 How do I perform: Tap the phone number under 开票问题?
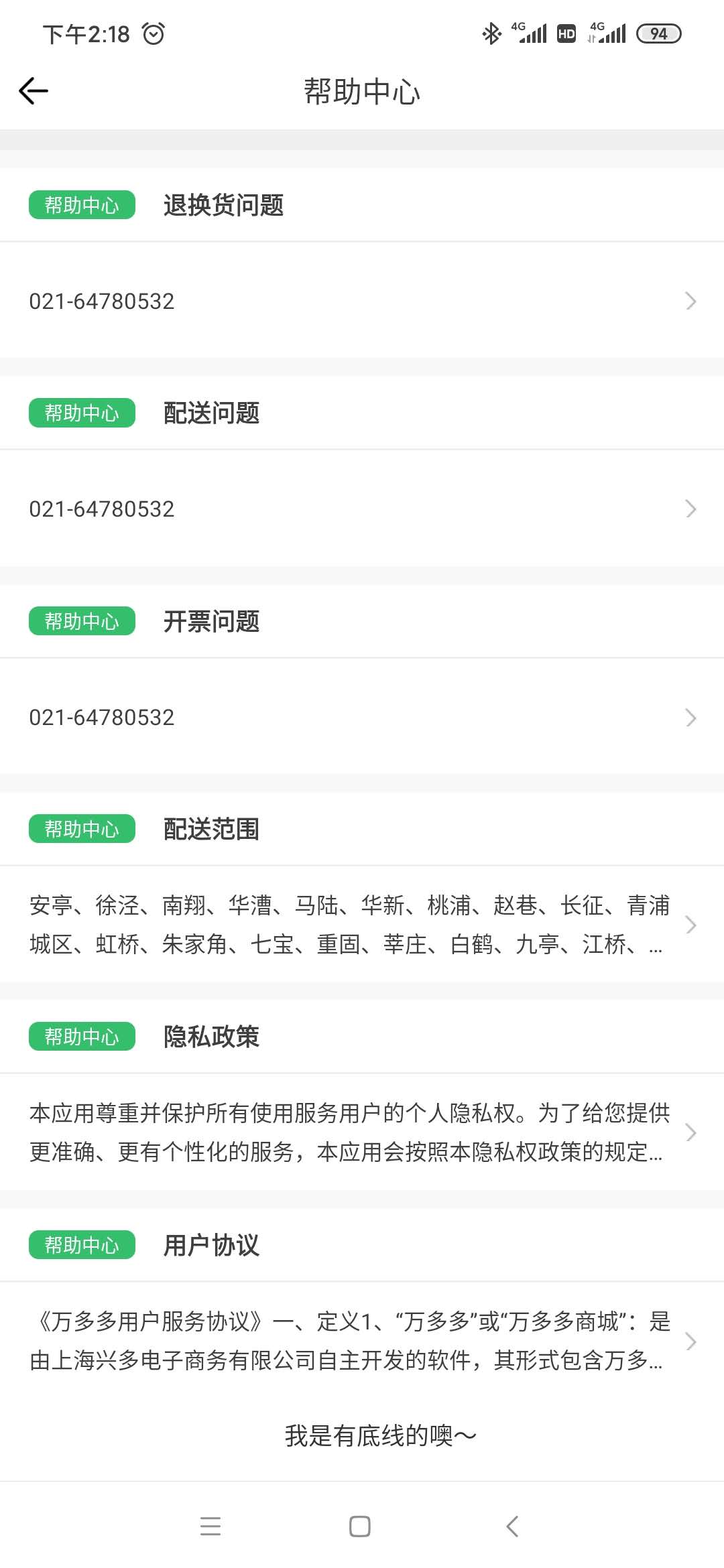tap(102, 718)
